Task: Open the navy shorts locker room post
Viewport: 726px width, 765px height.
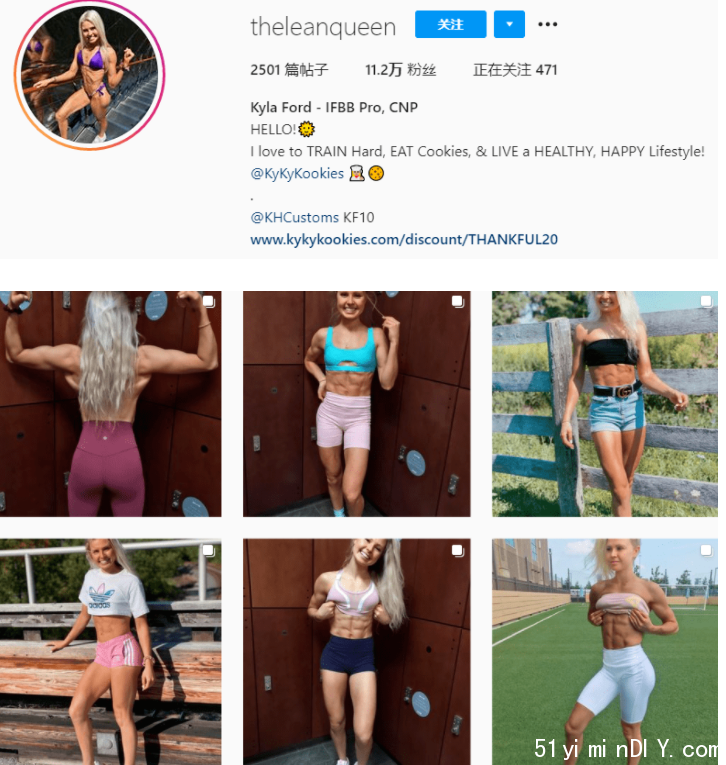Action: coord(356,651)
